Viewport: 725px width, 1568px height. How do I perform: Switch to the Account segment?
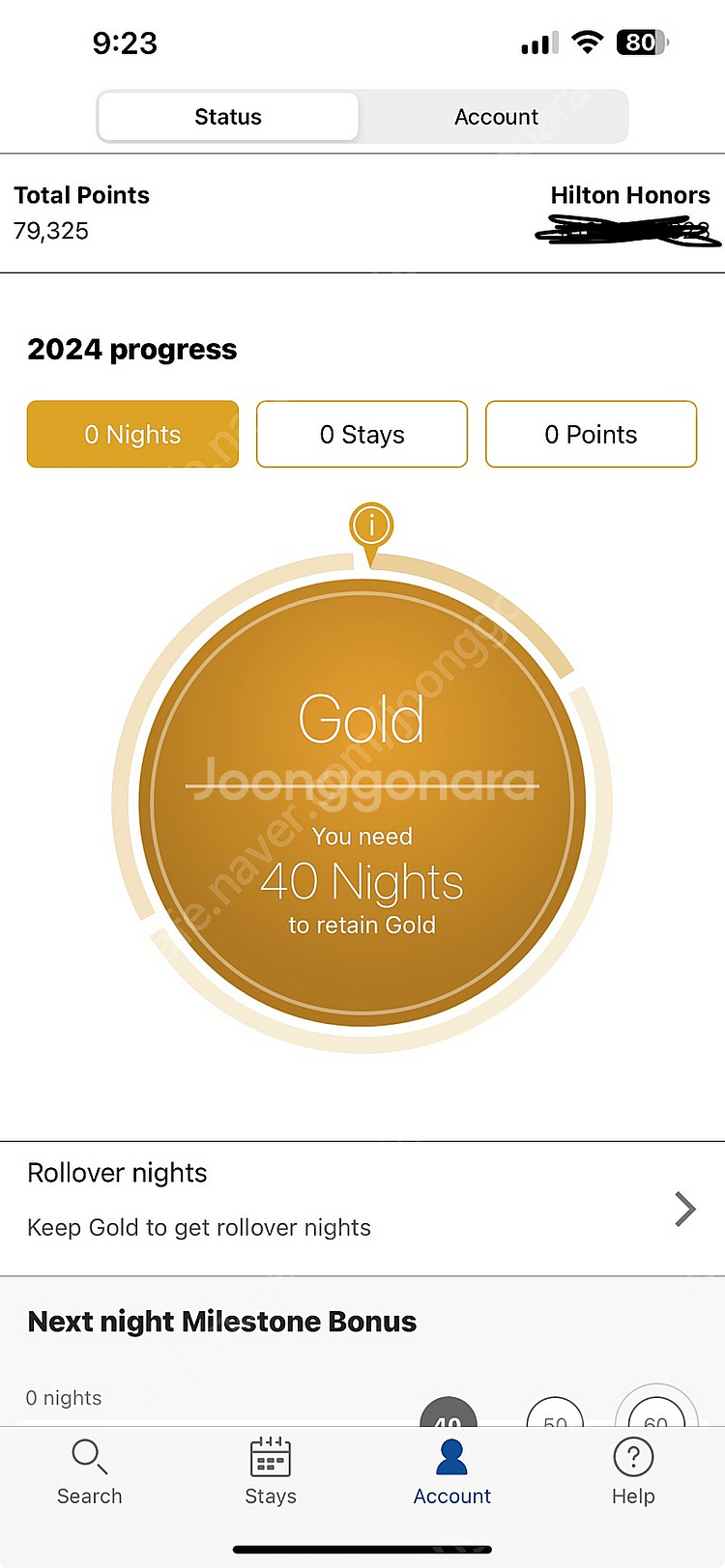click(x=496, y=117)
